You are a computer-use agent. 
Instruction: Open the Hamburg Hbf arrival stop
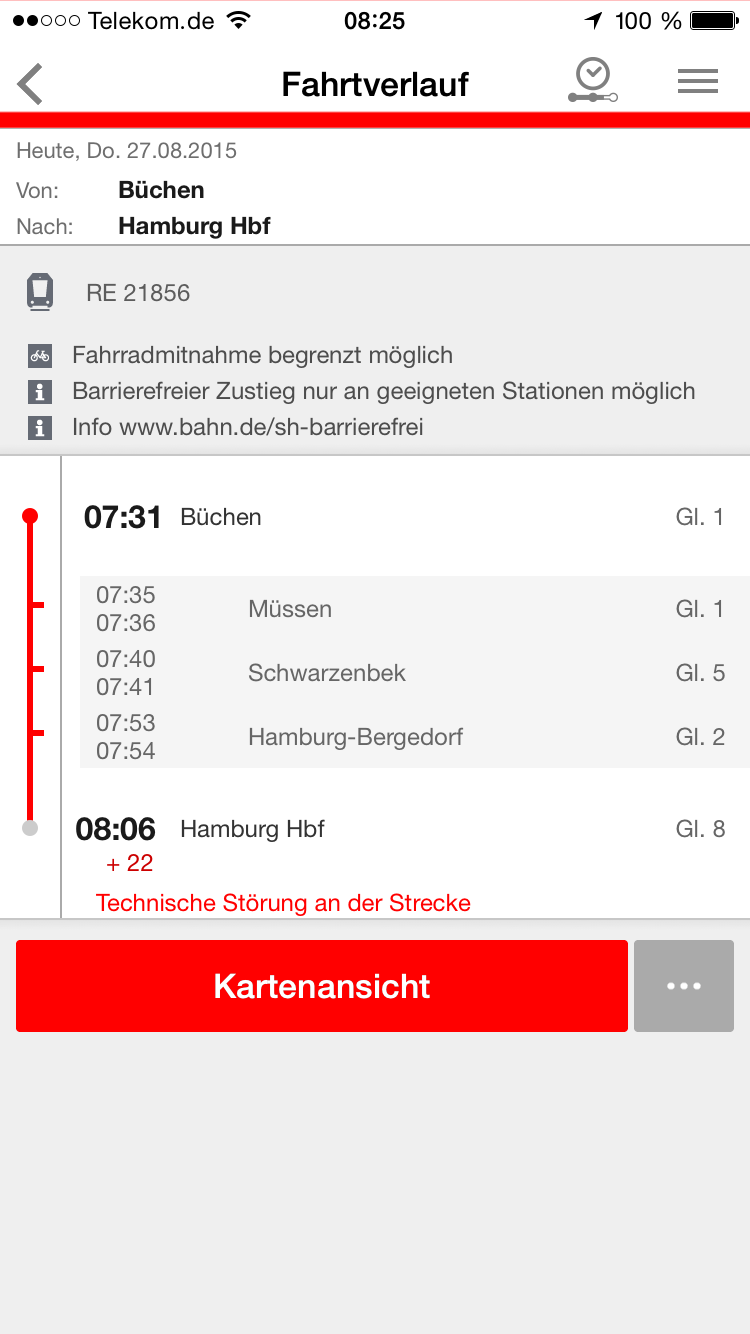pyautogui.click(x=405, y=844)
